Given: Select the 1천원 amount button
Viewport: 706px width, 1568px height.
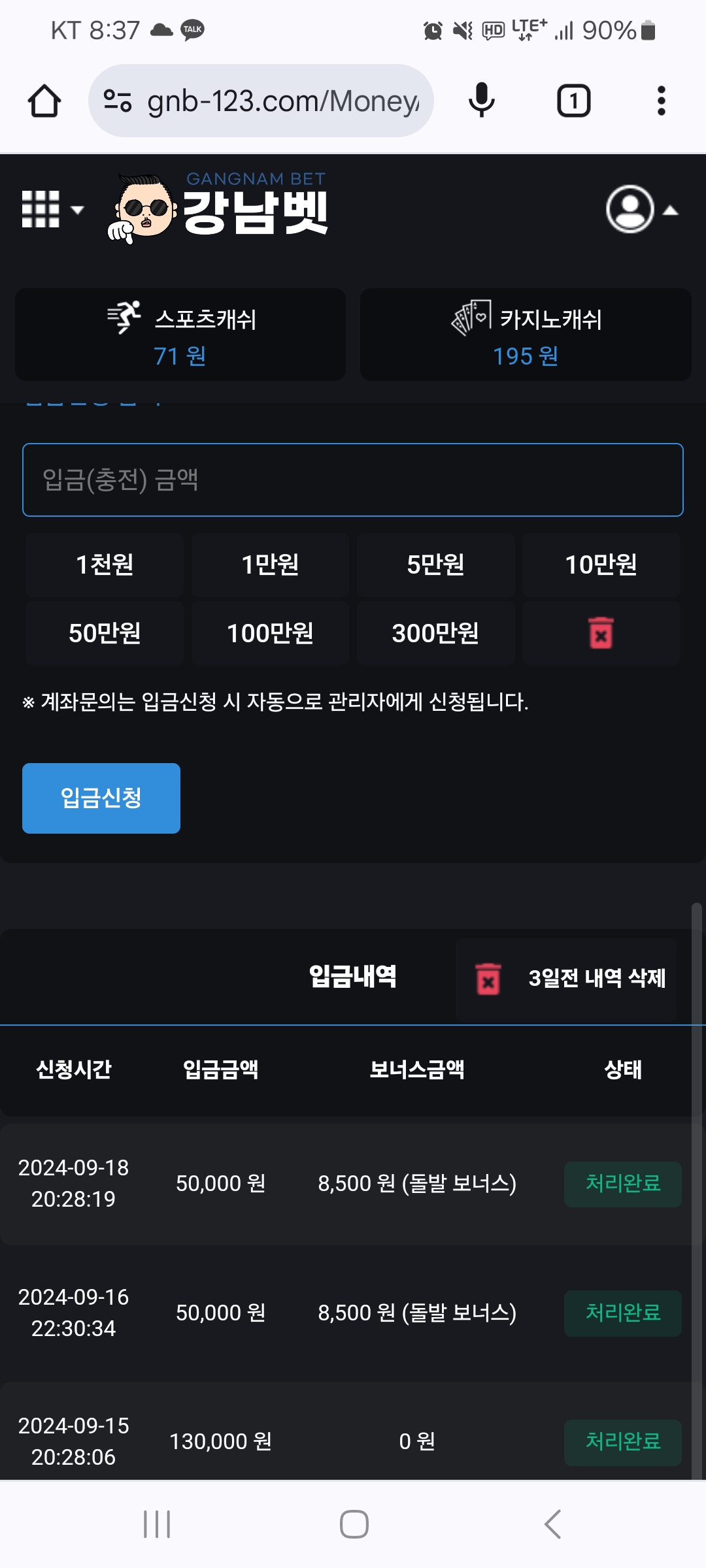Looking at the screenshot, I should tap(105, 564).
